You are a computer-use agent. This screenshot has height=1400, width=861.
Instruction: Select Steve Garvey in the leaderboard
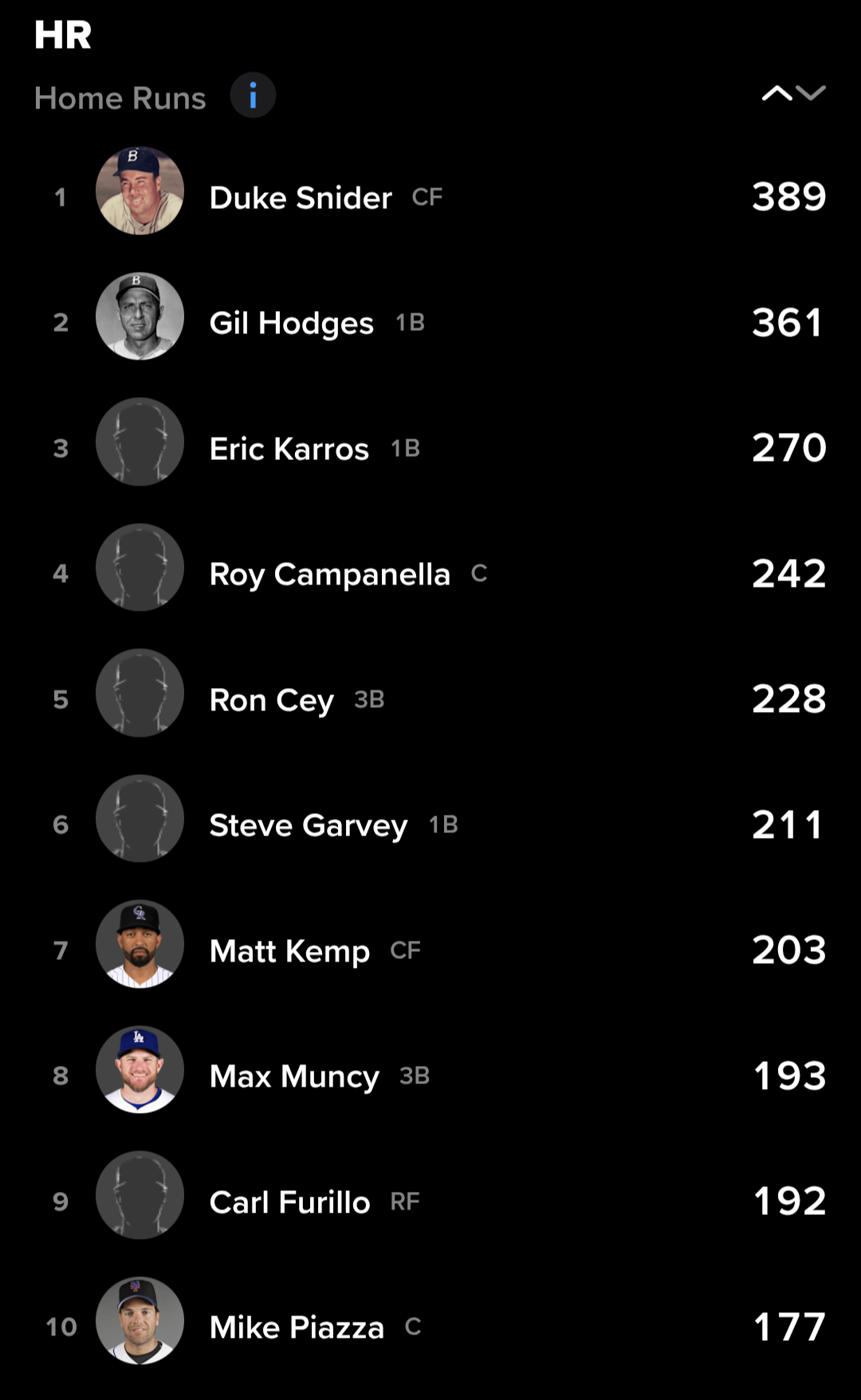pos(308,825)
